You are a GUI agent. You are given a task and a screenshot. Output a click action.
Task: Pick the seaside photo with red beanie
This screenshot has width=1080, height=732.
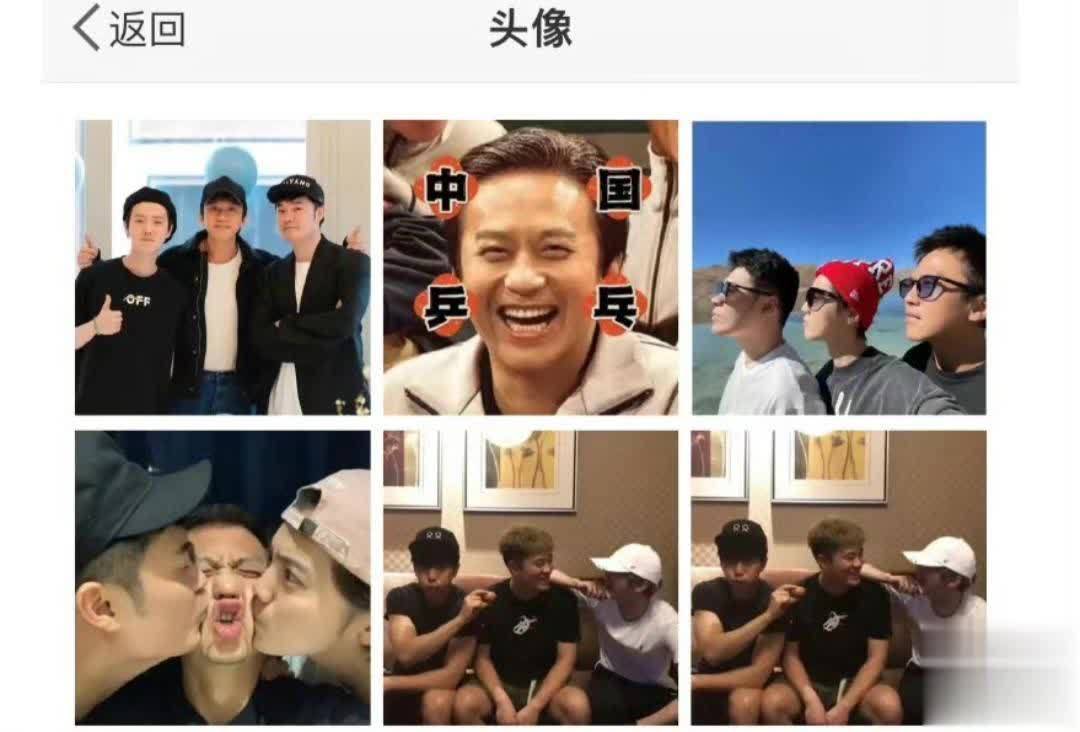point(839,267)
